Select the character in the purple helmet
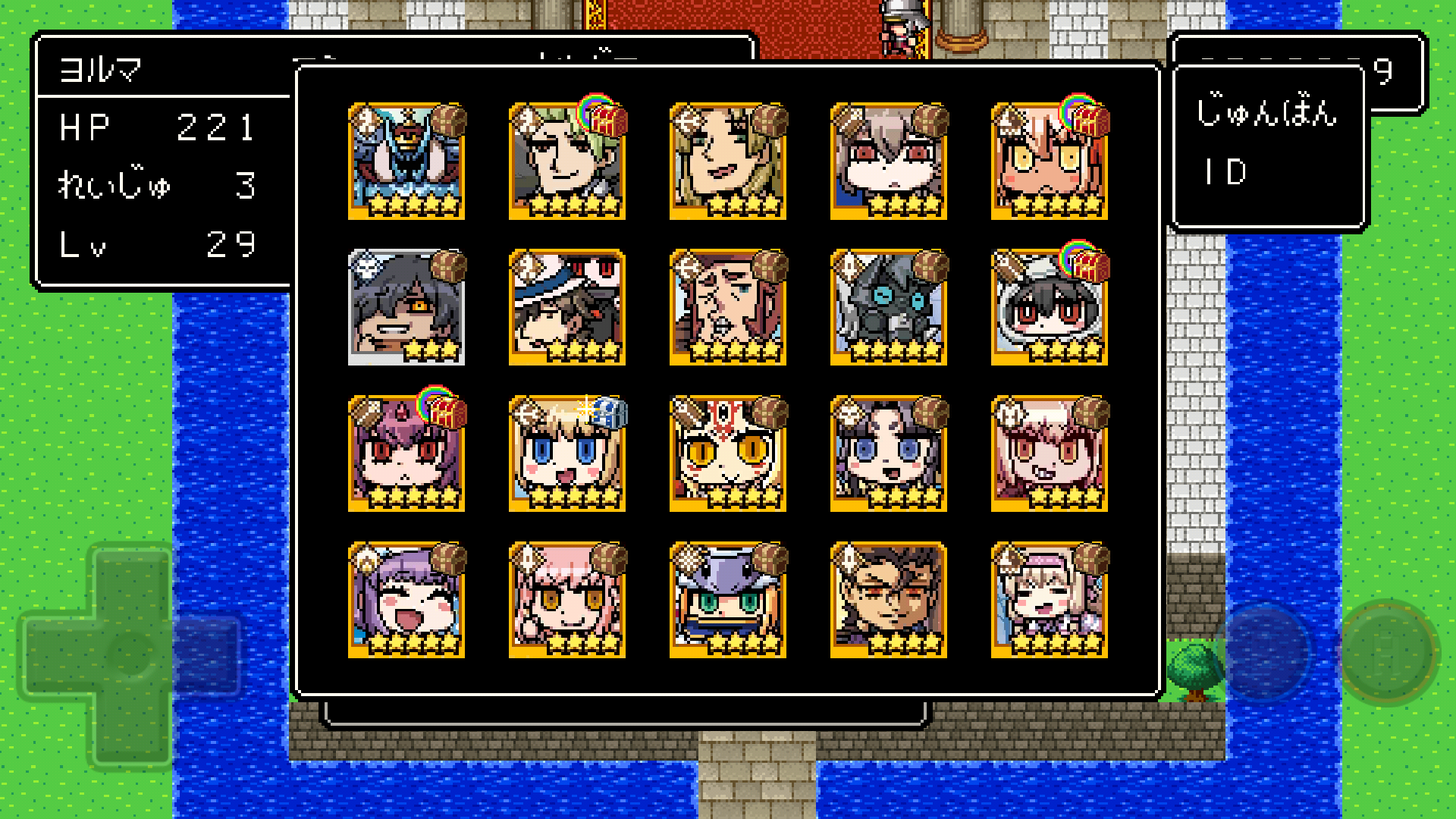Viewport: 1456px width, 819px height. (728, 601)
